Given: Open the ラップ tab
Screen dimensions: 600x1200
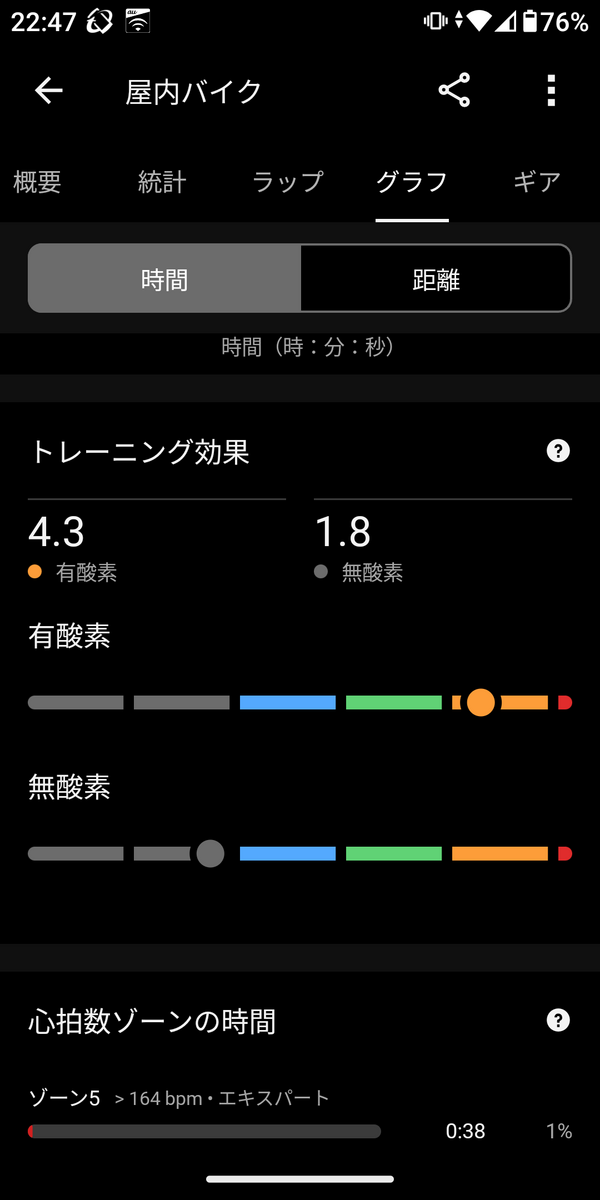Looking at the screenshot, I should click(288, 182).
